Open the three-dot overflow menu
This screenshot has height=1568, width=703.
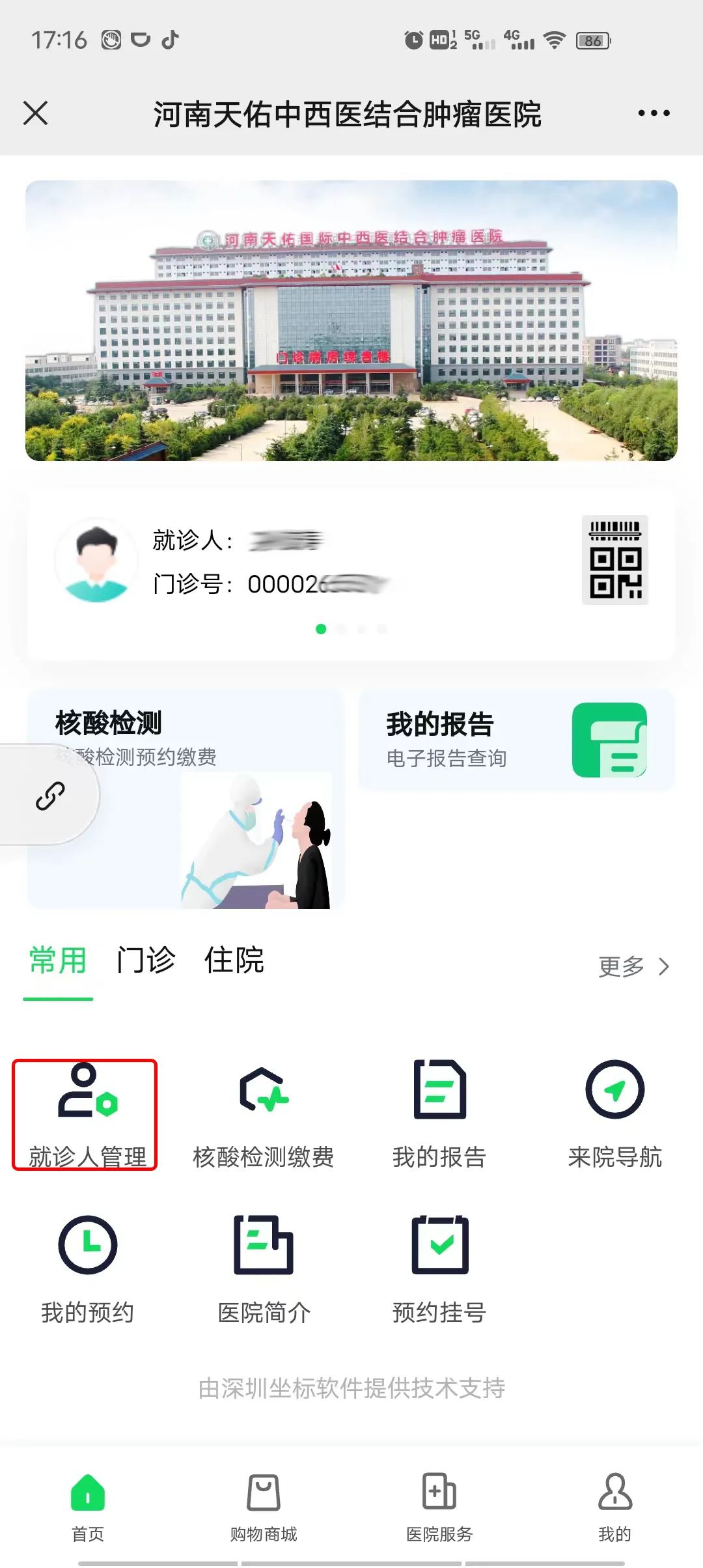[x=654, y=113]
